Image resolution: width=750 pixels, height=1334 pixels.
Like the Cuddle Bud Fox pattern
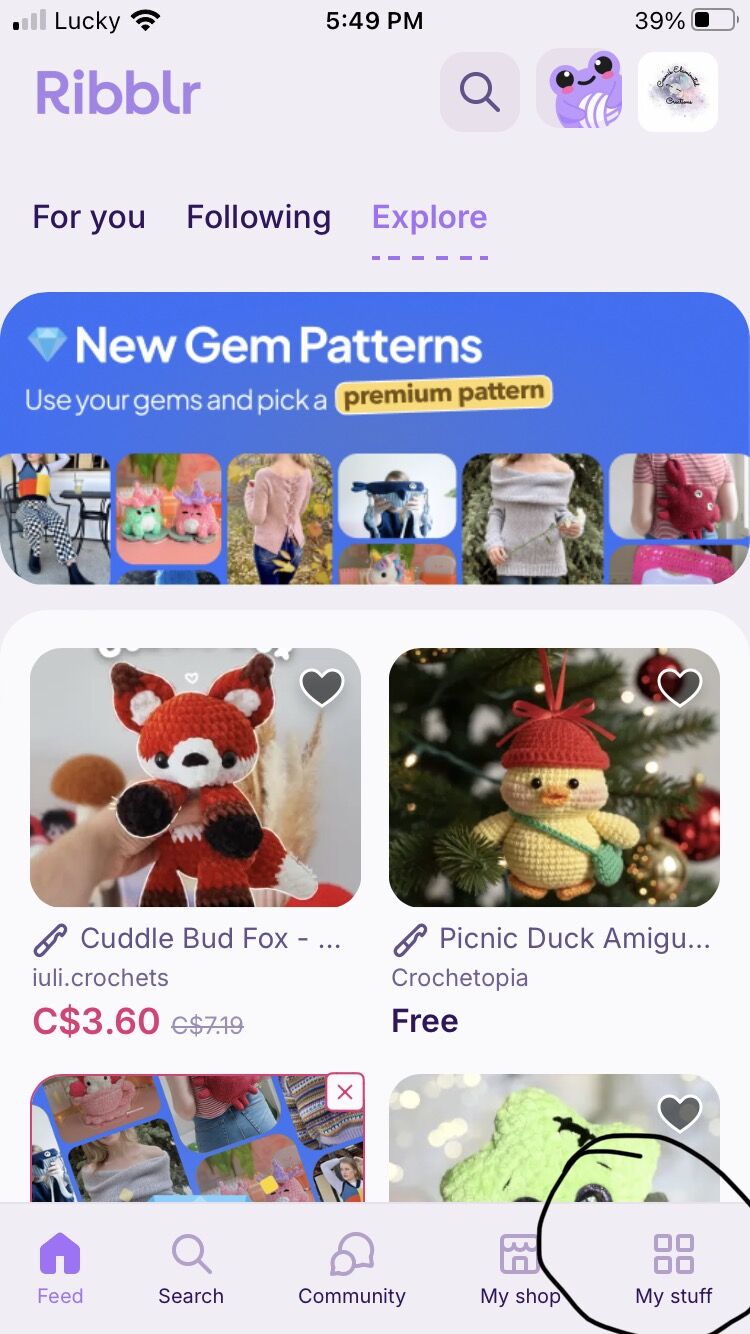tap(322, 687)
